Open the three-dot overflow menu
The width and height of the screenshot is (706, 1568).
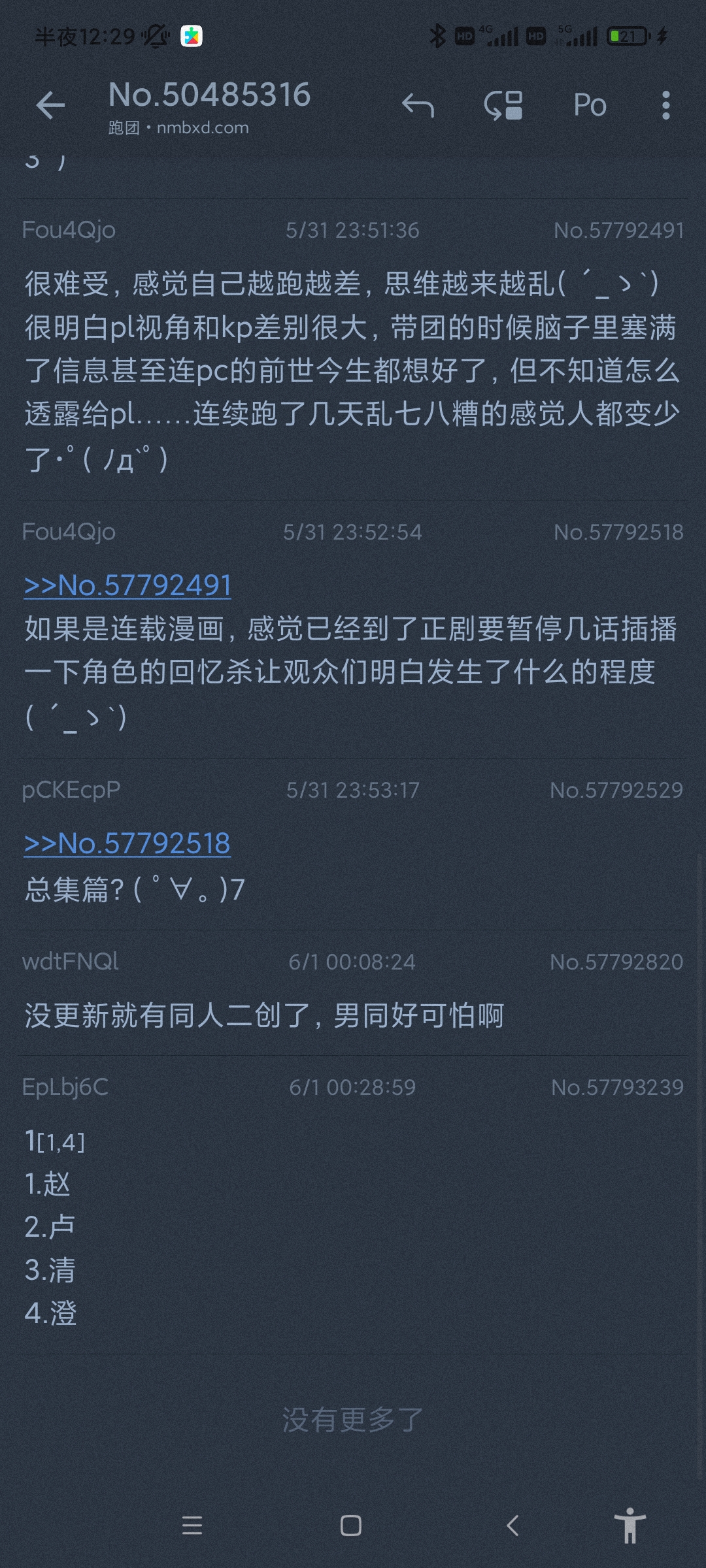pyautogui.click(x=665, y=105)
